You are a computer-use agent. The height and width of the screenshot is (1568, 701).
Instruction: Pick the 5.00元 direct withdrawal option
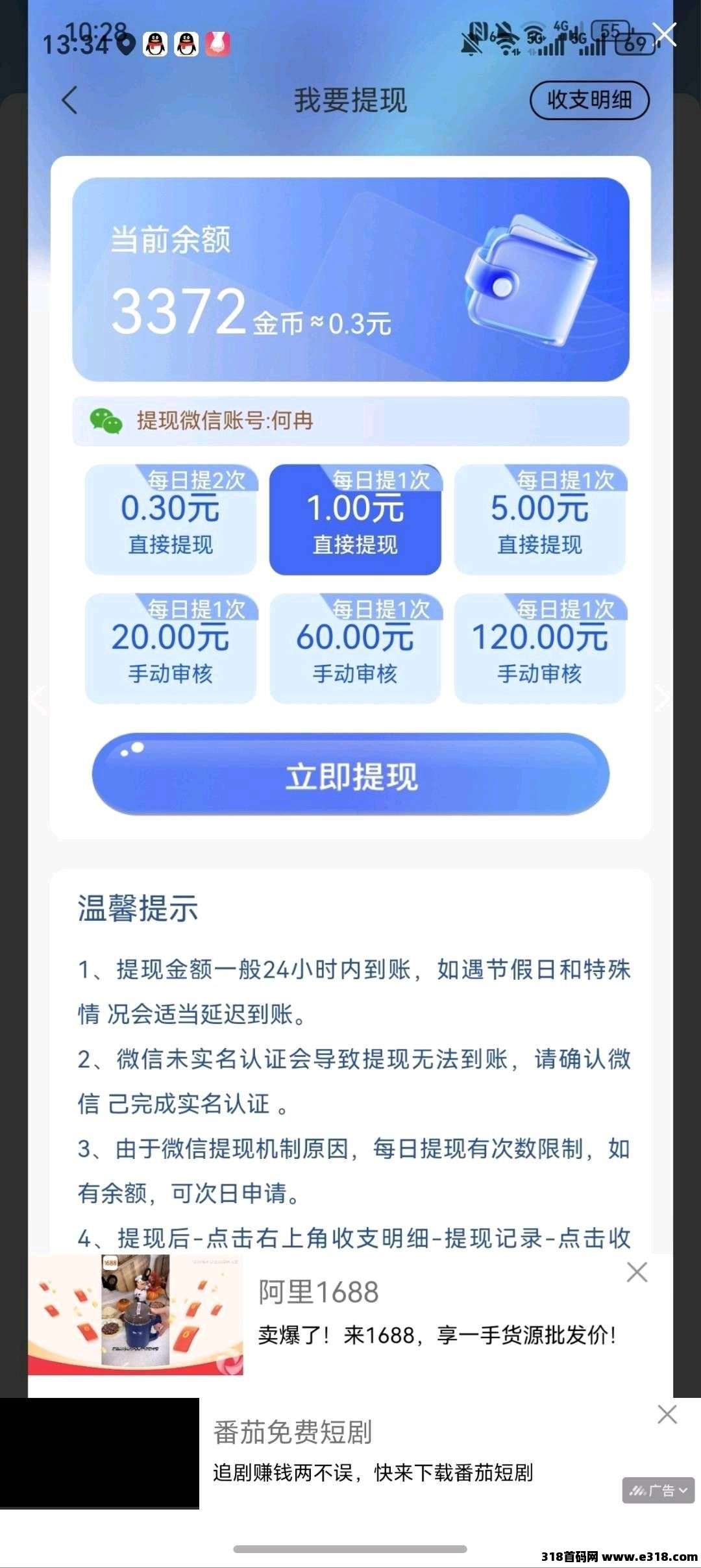pyautogui.click(x=539, y=521)
